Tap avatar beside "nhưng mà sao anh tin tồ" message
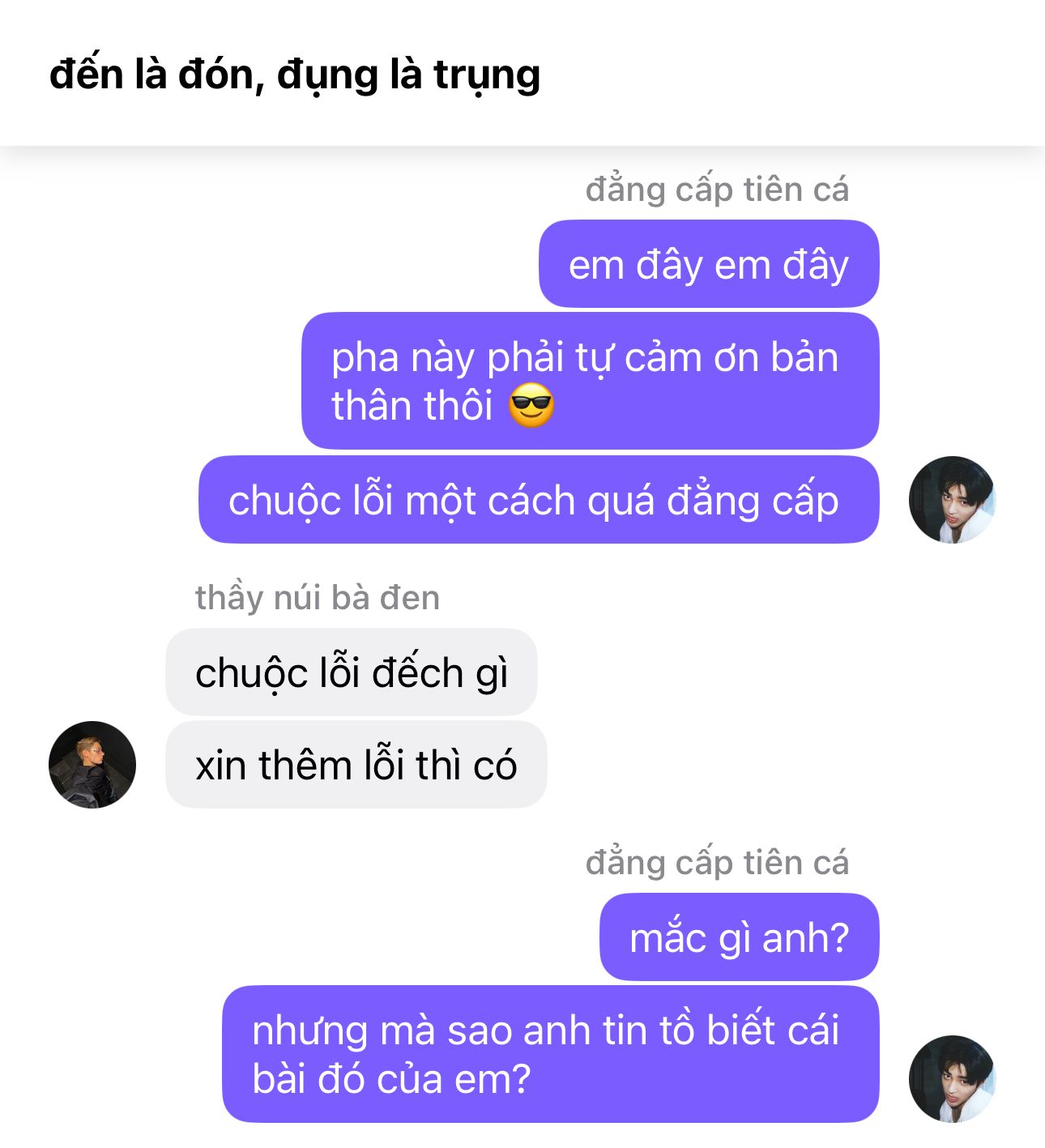This screenshot has height=1148, width=1045. click(x=952, y=1078)
